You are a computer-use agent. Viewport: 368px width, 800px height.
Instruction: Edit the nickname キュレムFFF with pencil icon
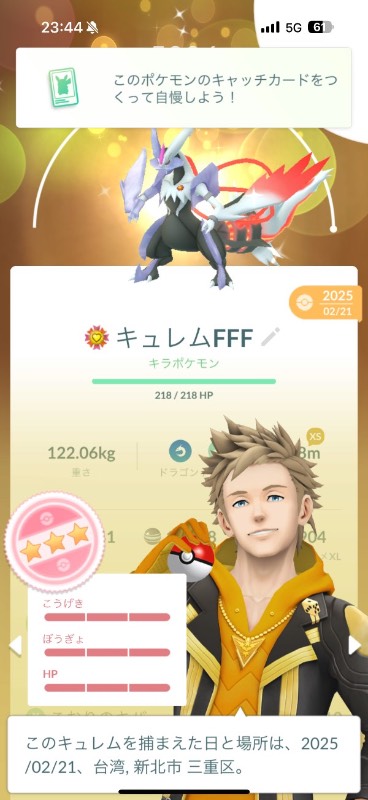(271, 337)
